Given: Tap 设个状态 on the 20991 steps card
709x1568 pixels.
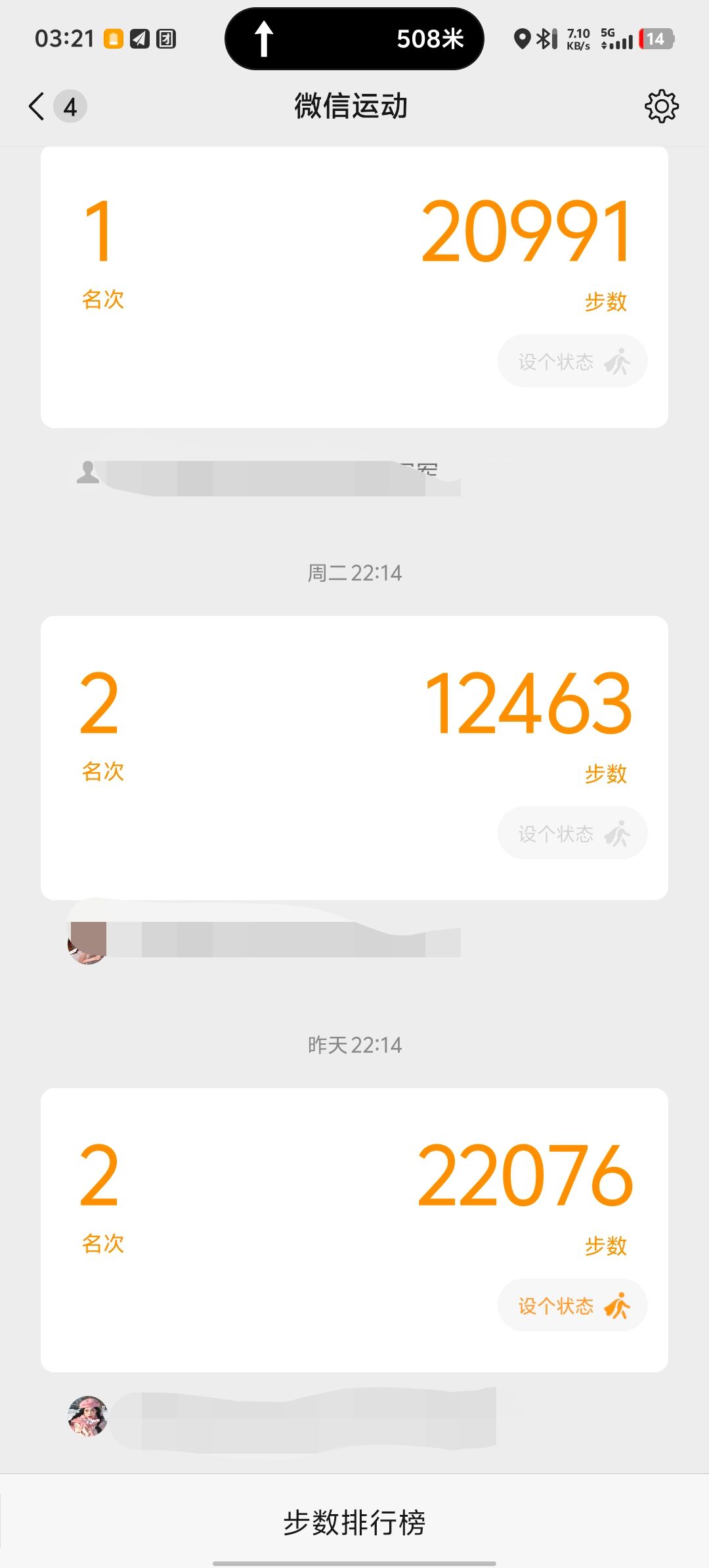Looking at the screenshot, I should pyautogui.click(x=572, y=361).
